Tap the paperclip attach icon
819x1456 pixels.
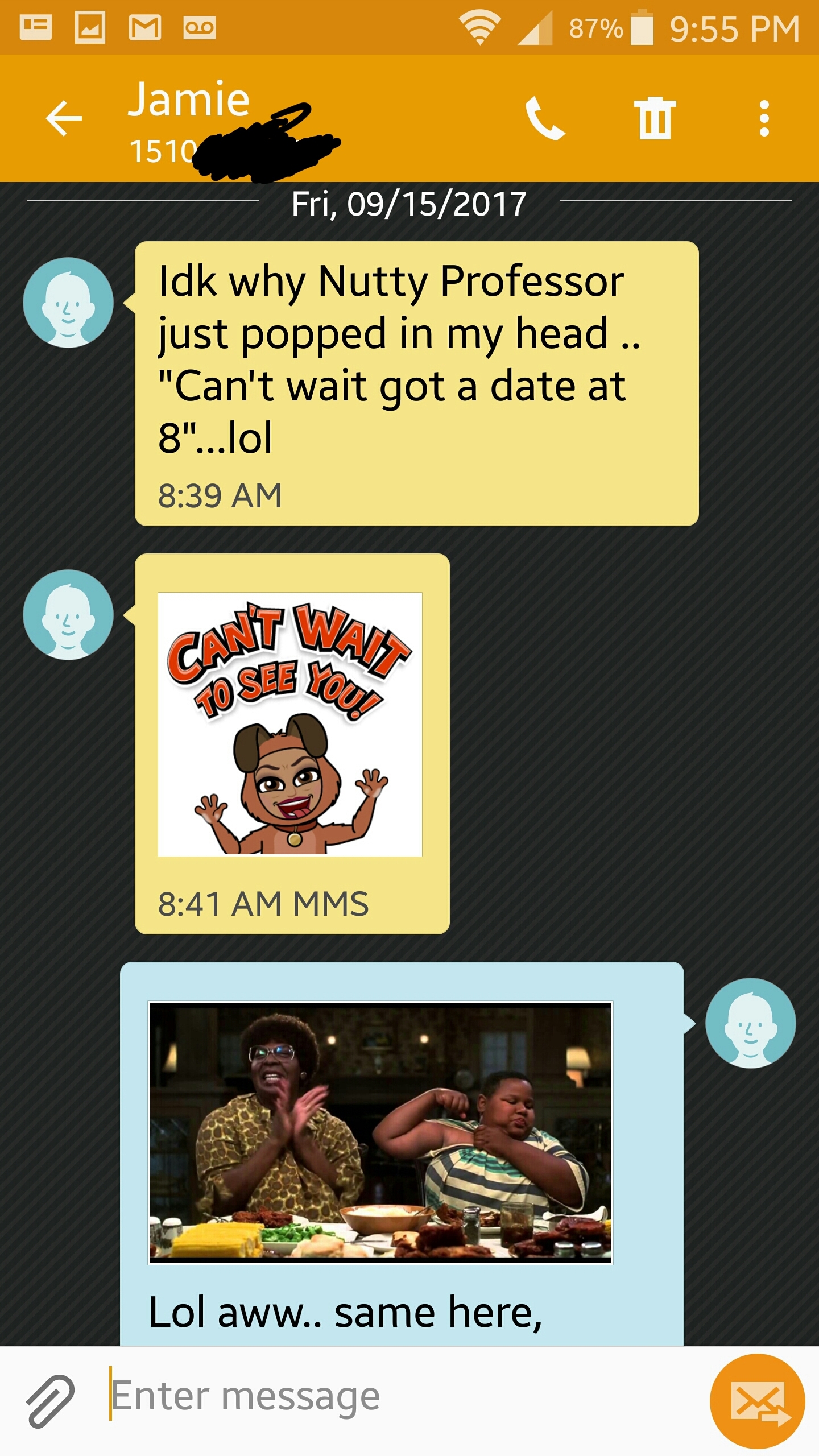(50, 1400)
